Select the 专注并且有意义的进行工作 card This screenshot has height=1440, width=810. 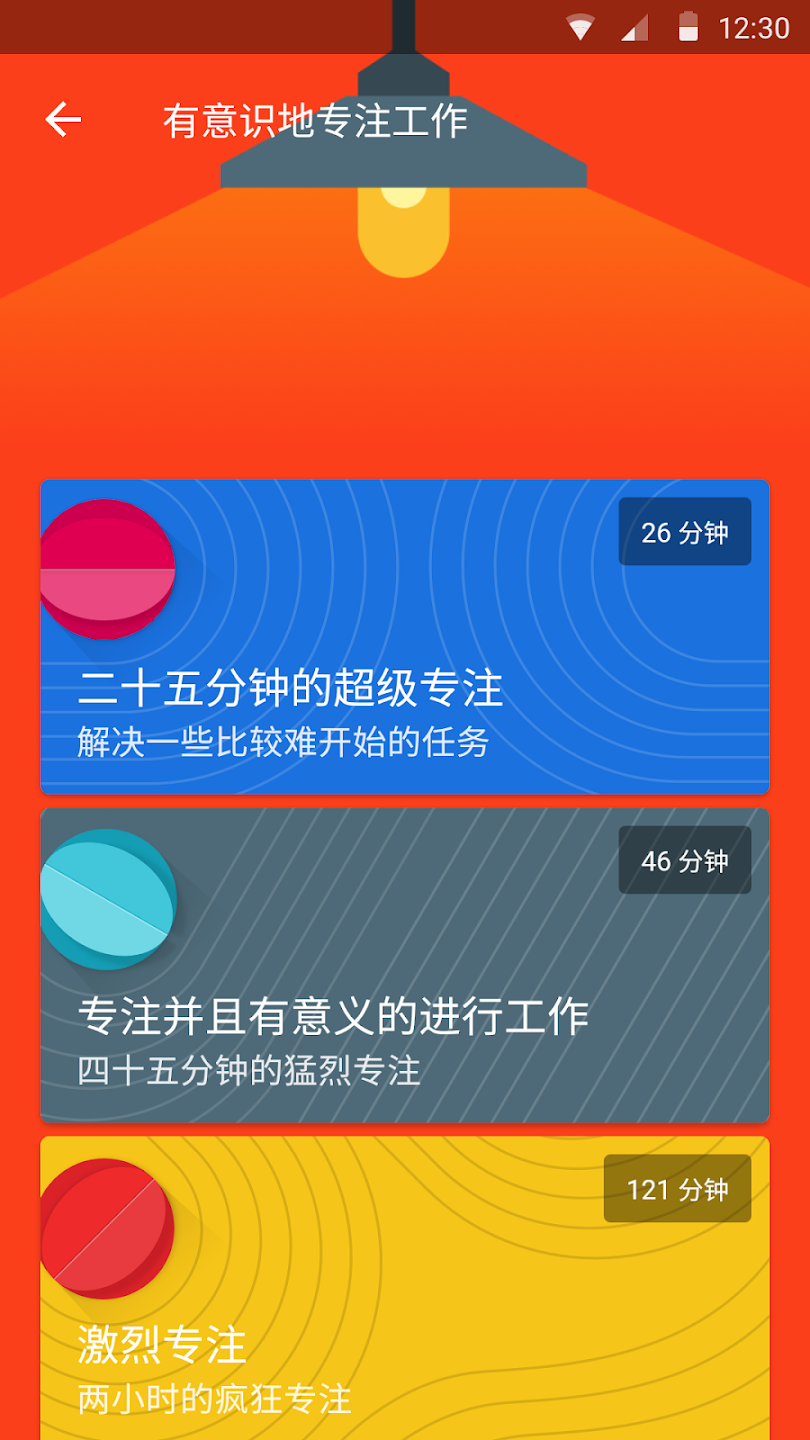pos(404,965)
